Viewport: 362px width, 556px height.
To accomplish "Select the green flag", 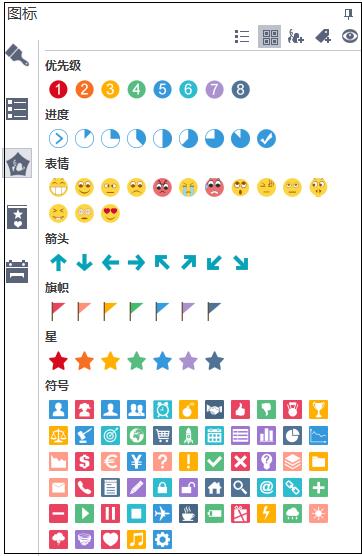I will click(x=136, y=311).
